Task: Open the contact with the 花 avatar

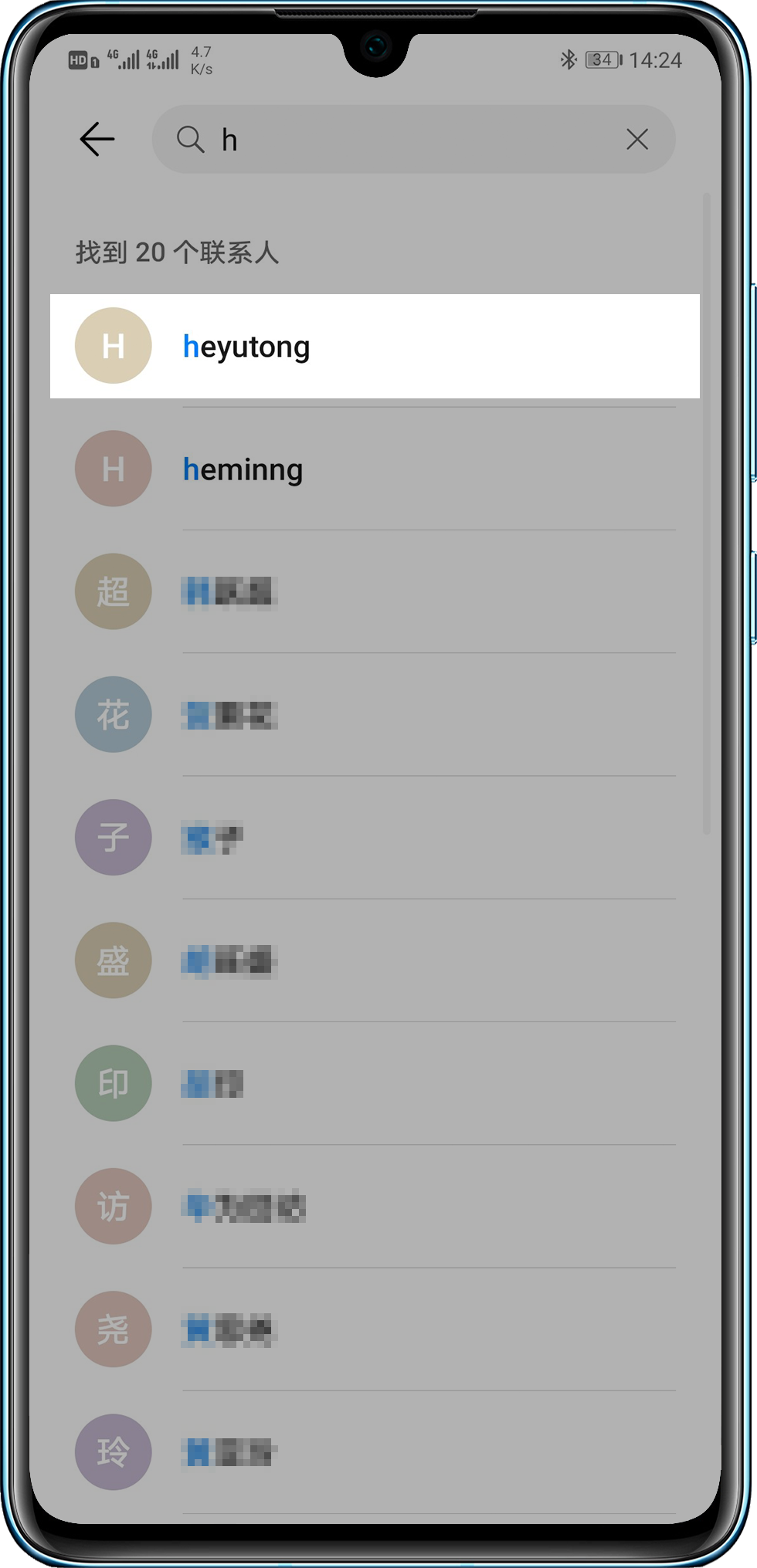Action: (x=375, y=715)
